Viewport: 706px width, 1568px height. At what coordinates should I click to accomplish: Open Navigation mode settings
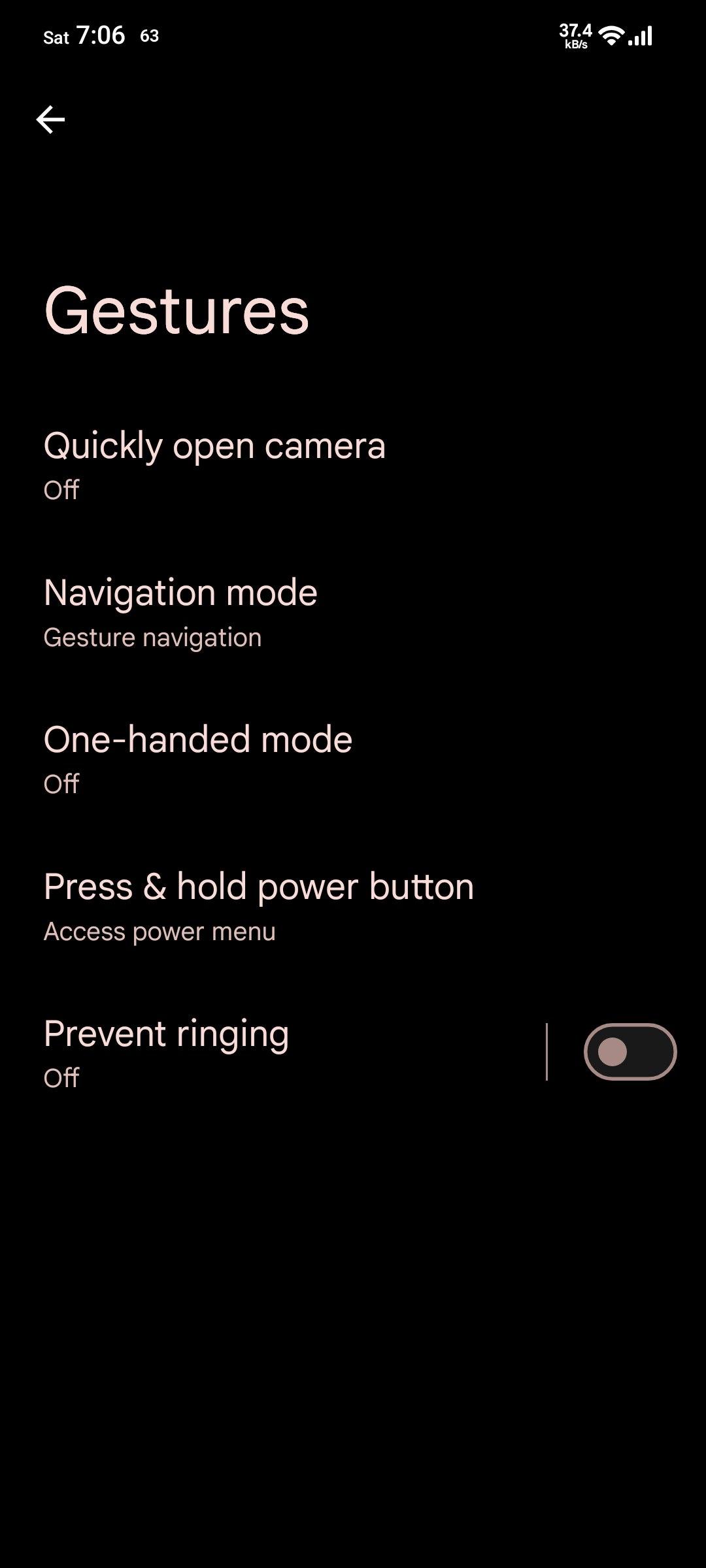tap(353, 612)
